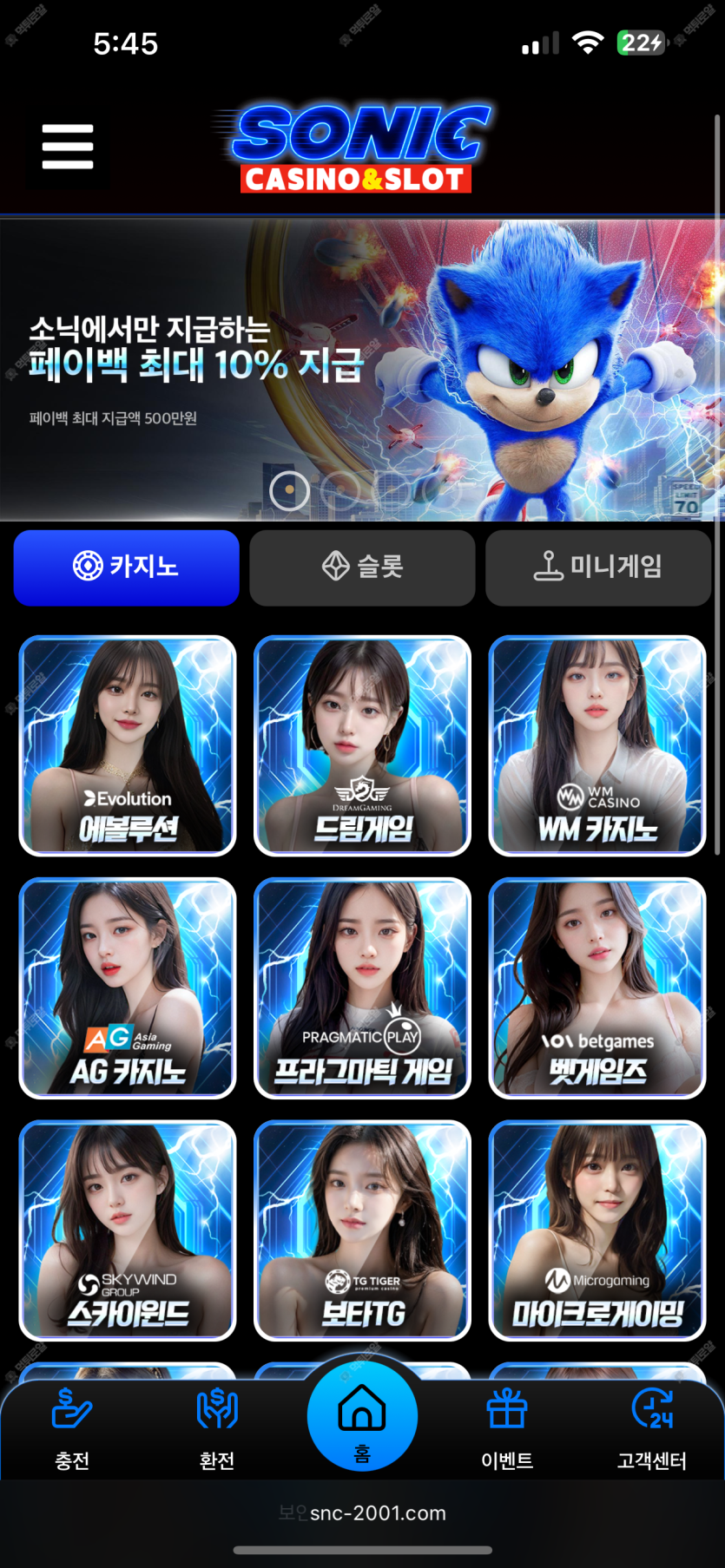The height and width of the screenshot is (1568, 725).
Task: Switch to the 슬롯 tab
Action: pos(362,567)
